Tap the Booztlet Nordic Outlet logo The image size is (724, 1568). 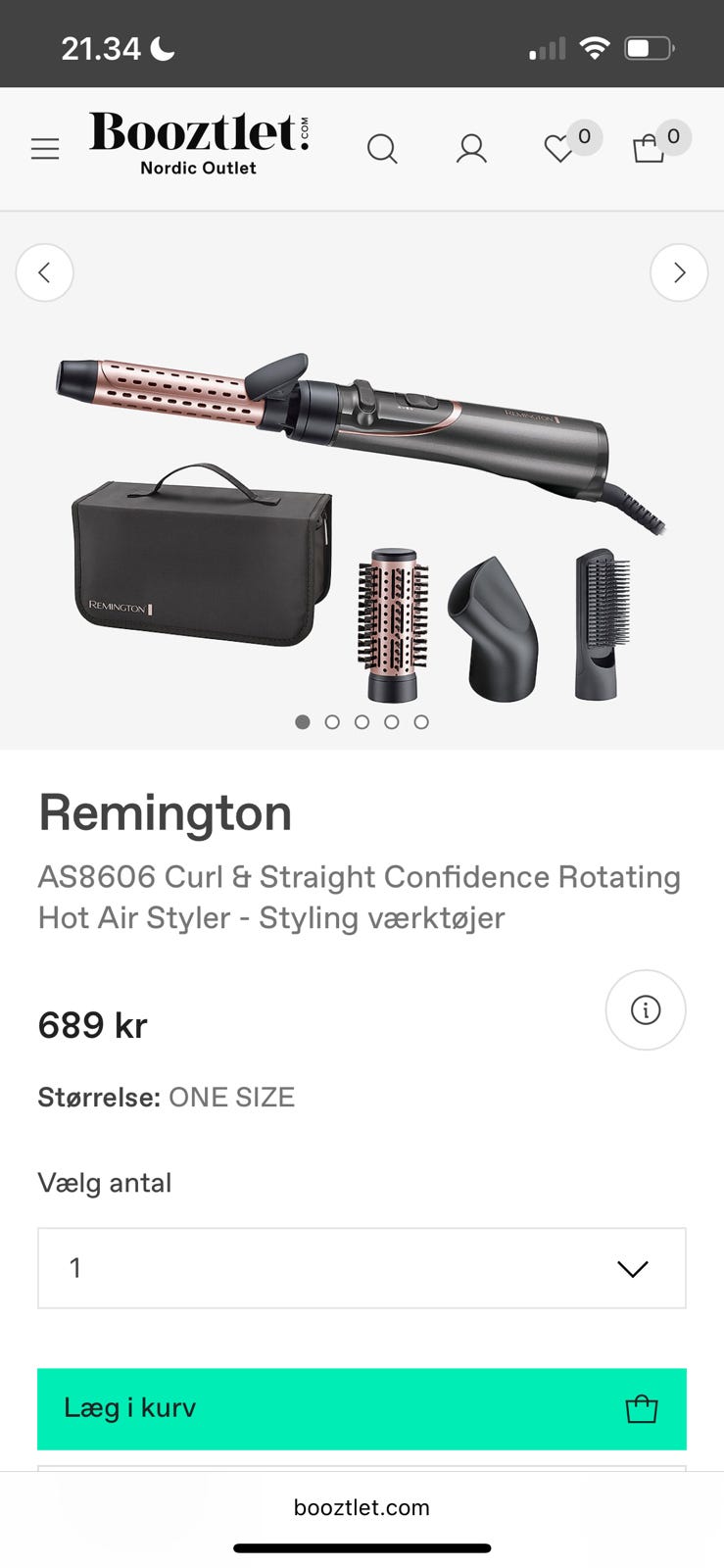[200, 143]
